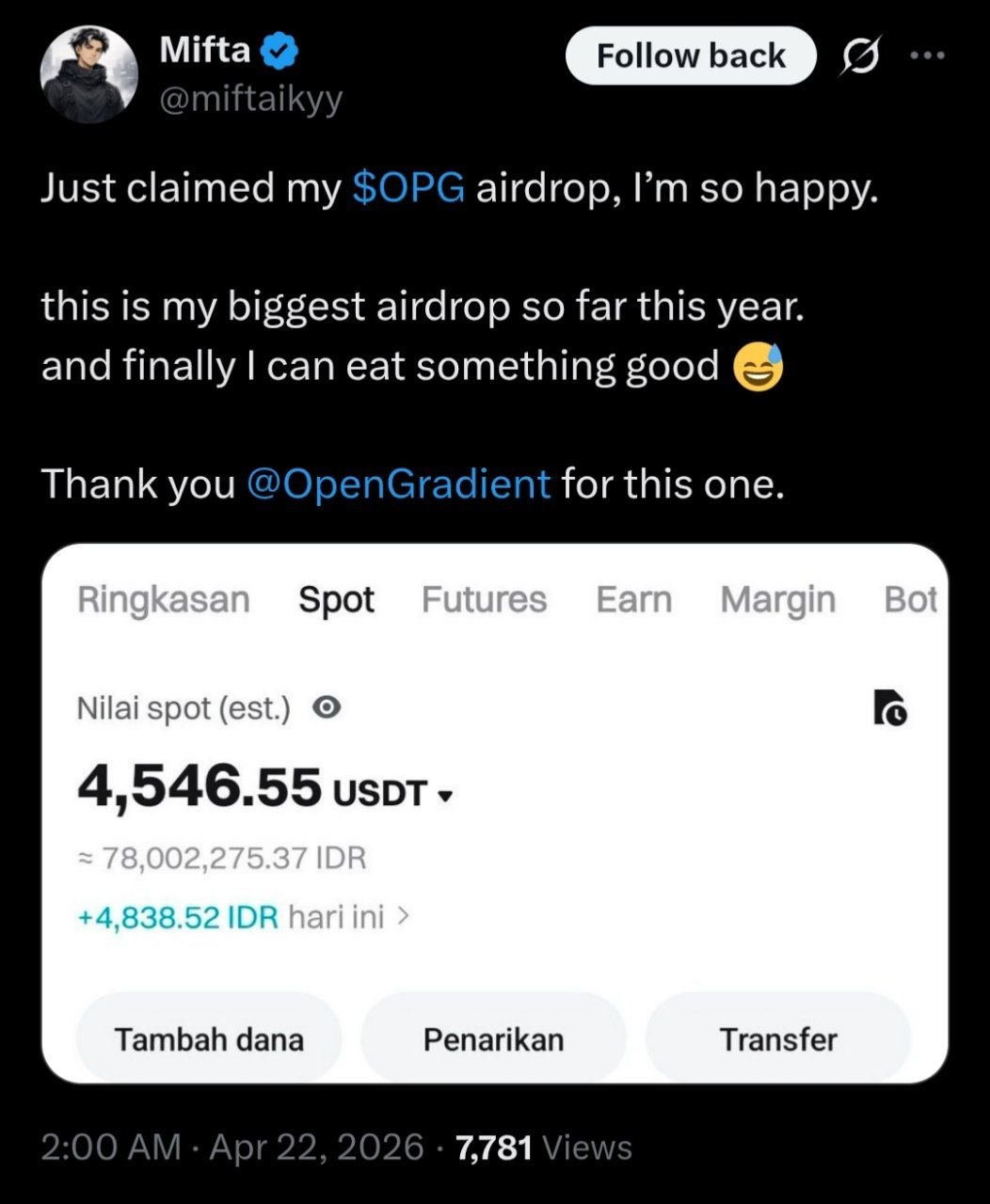The width and height of the screenshot is (990, 1204).
Task: Open the @miftaikyy profile handle
Action: [251, 98]
